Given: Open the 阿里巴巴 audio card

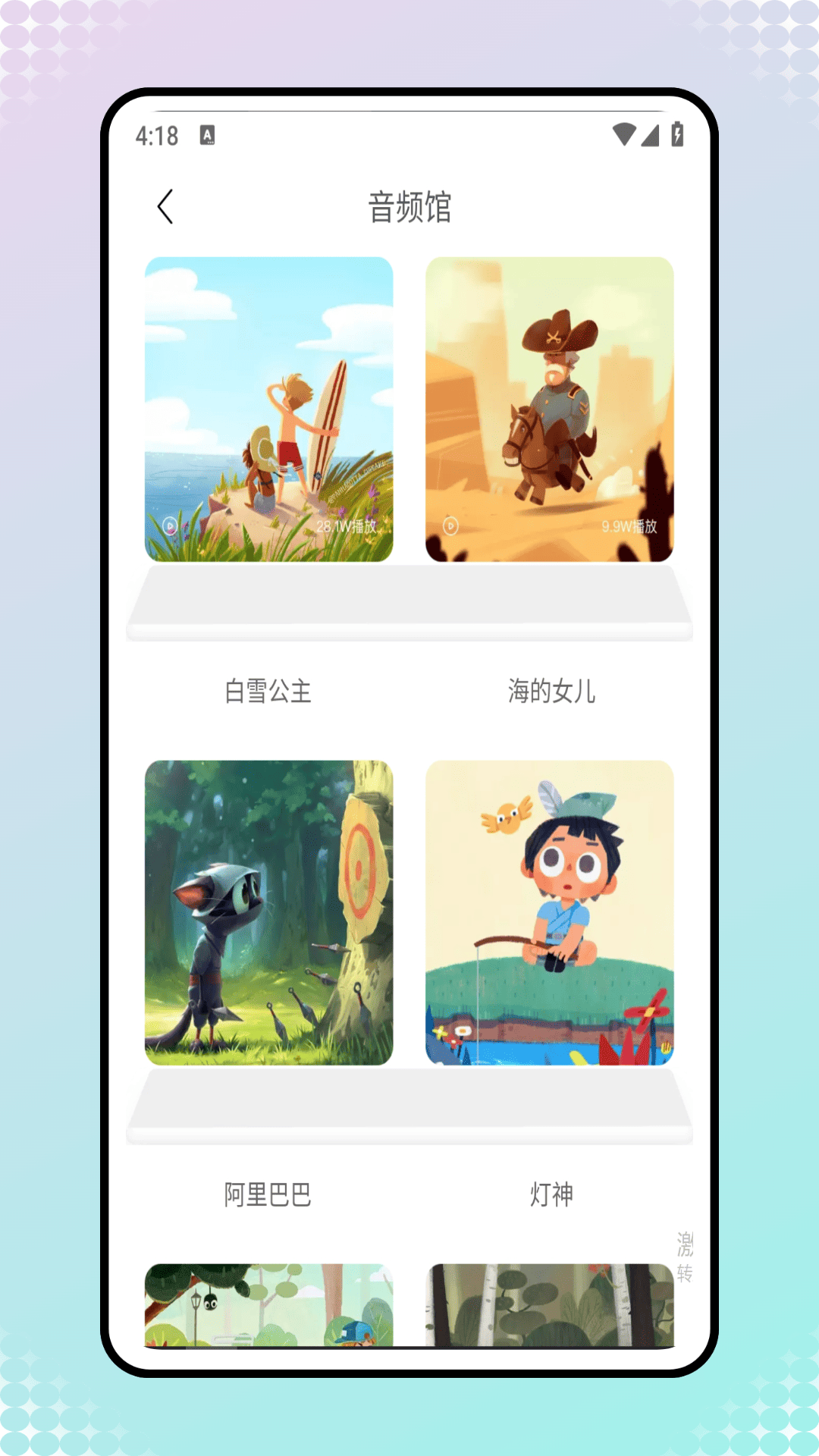Looking at the screenshot, I should pos(268,912).
